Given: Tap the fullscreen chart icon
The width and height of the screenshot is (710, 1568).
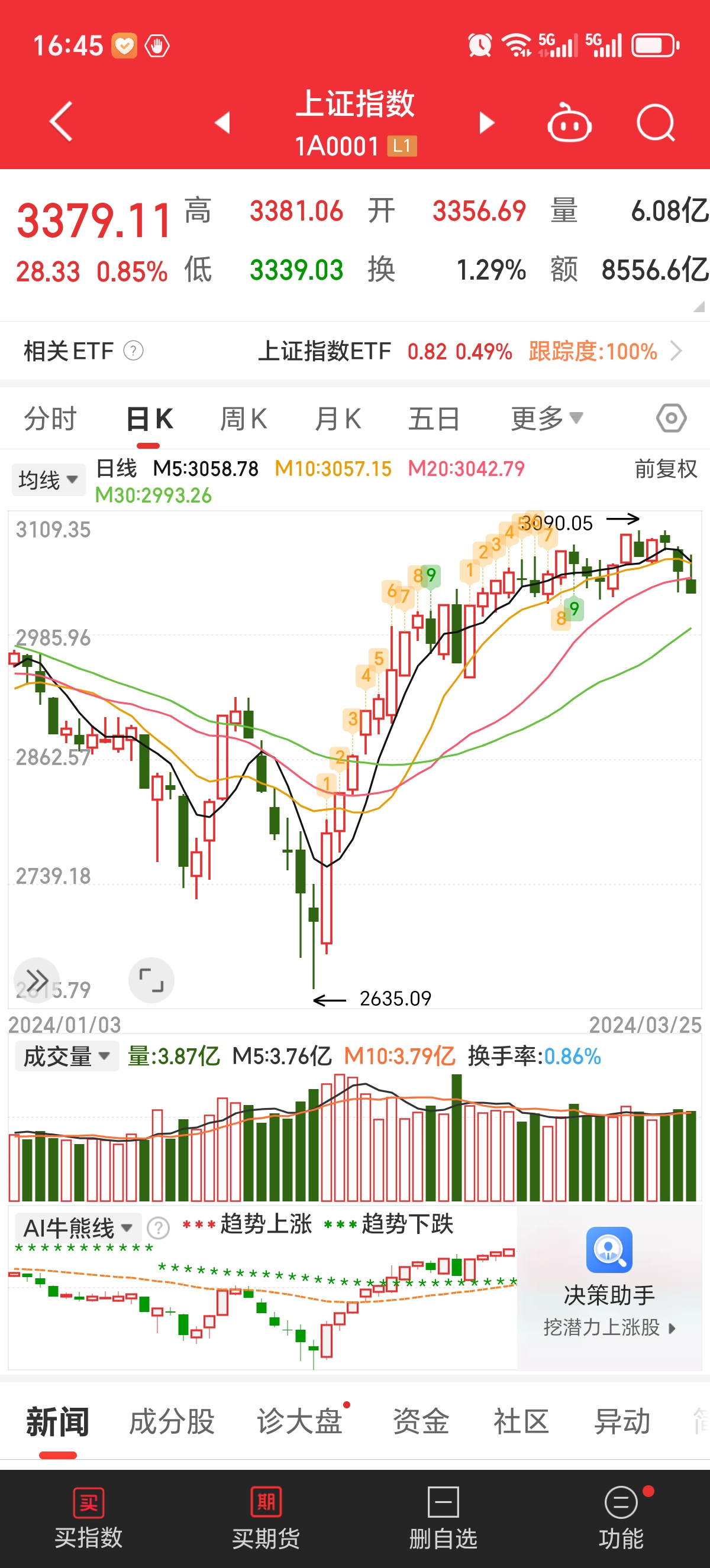Looking at the screenshot, I should 151,980.
